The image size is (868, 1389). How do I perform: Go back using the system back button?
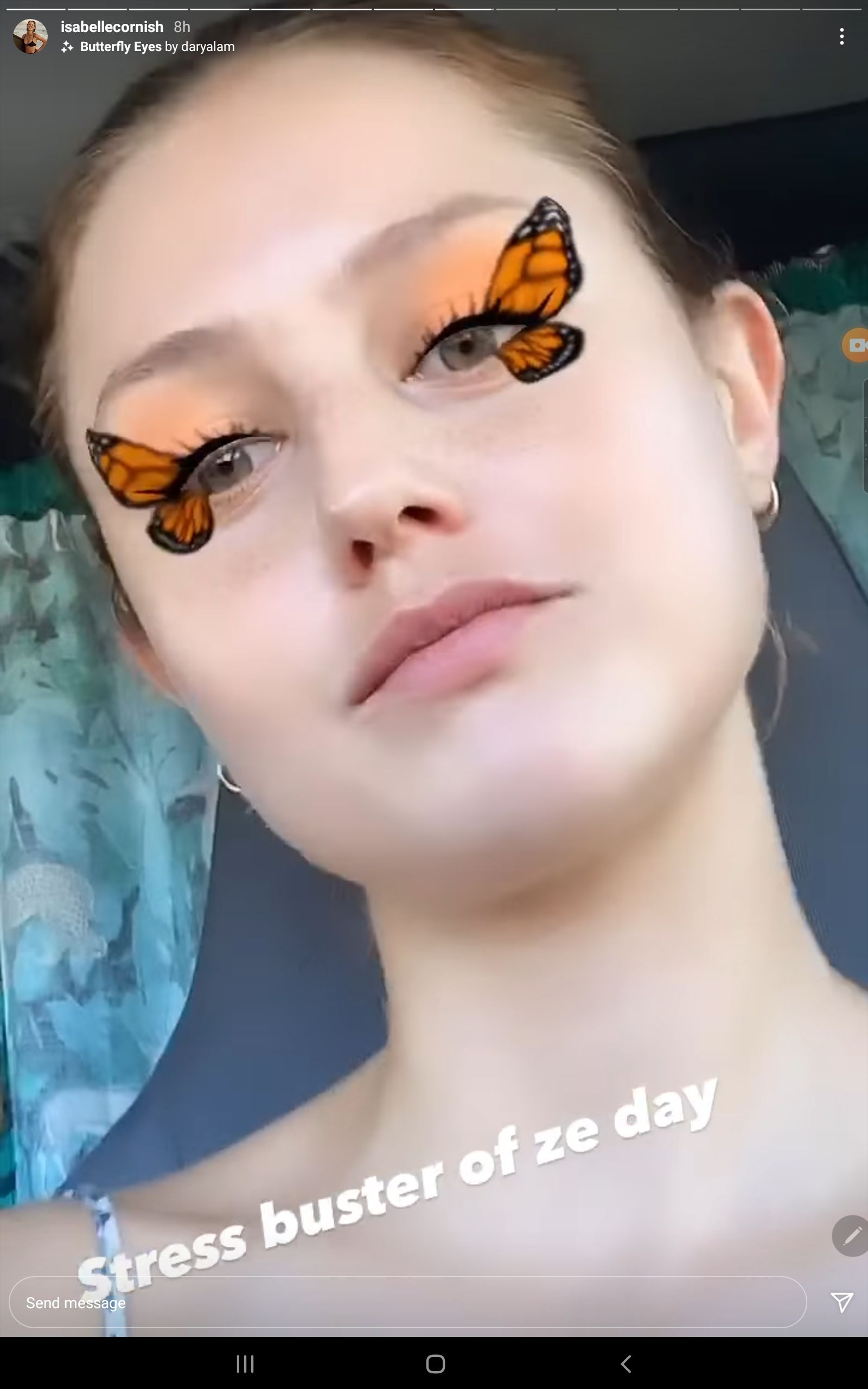(626, 1363)
